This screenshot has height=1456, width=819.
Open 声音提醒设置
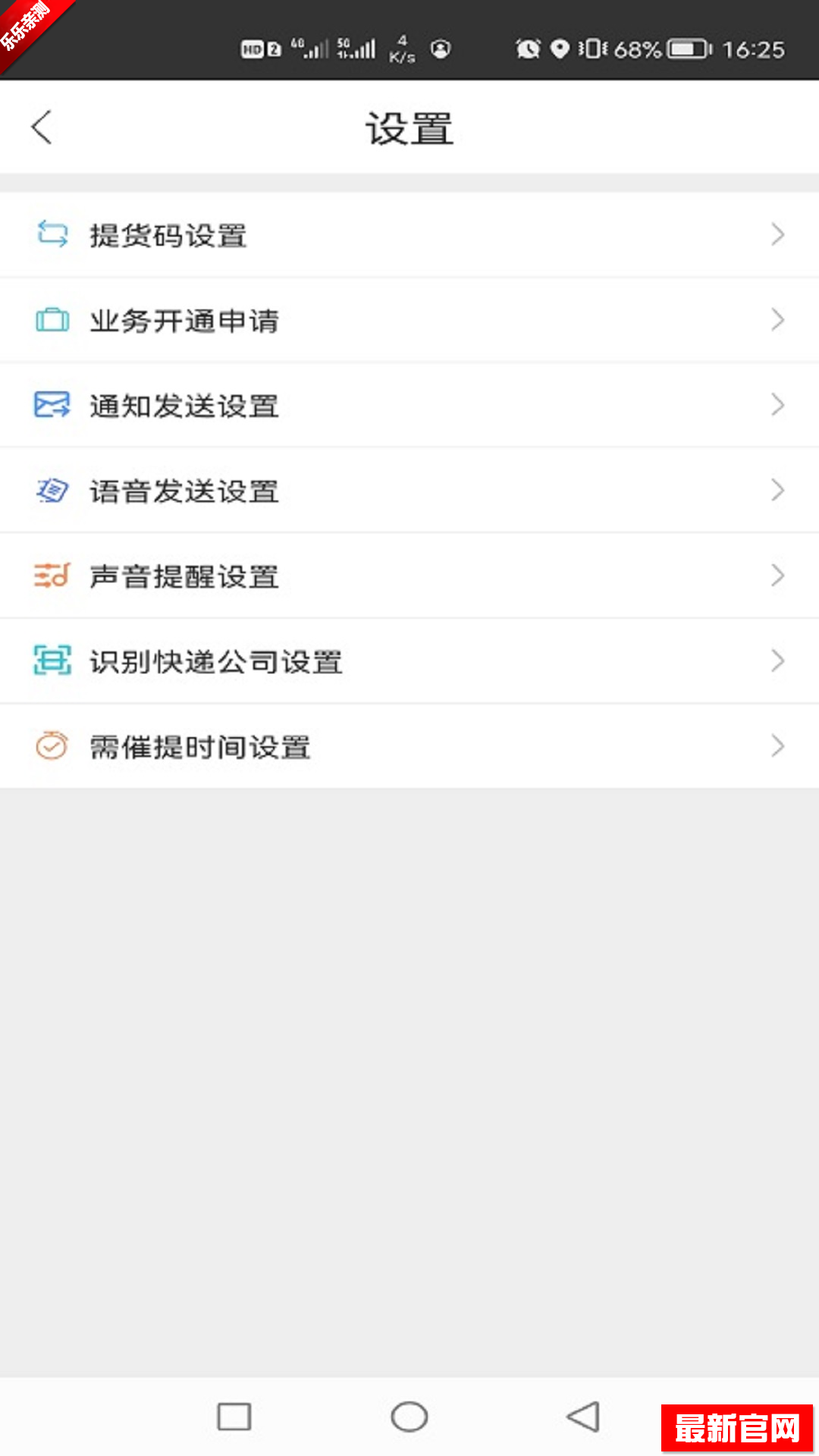click(x=409, y=576)
